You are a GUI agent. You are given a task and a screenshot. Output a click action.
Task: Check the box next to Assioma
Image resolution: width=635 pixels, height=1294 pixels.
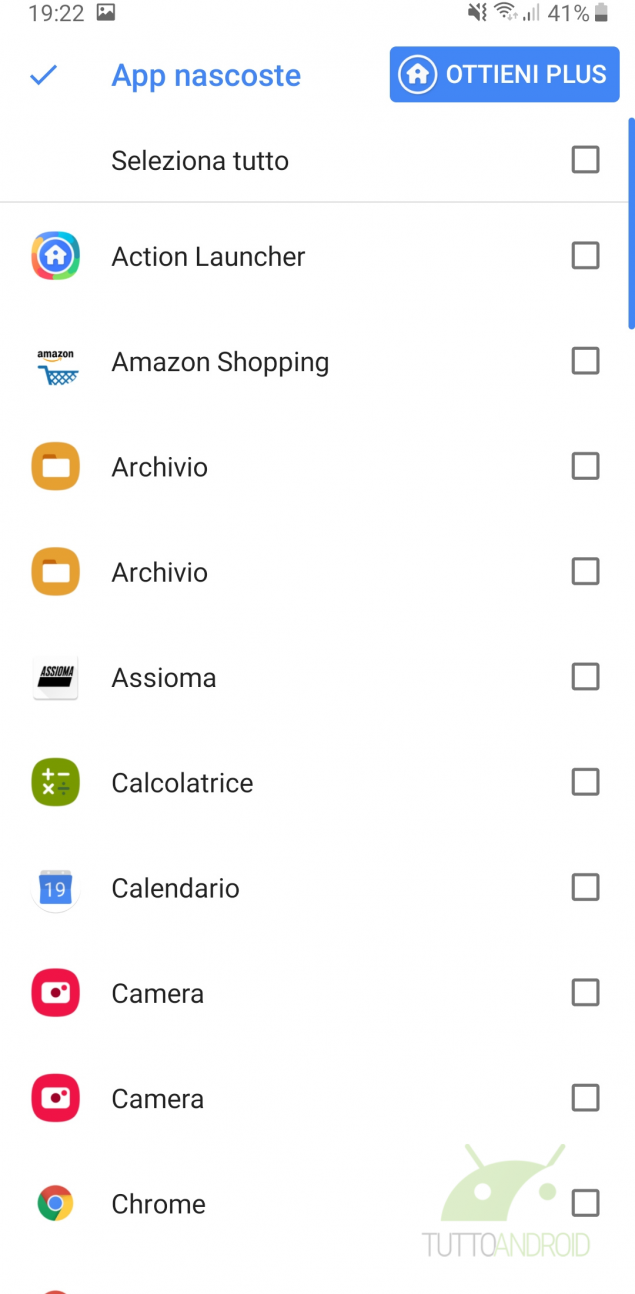point(585,677)
